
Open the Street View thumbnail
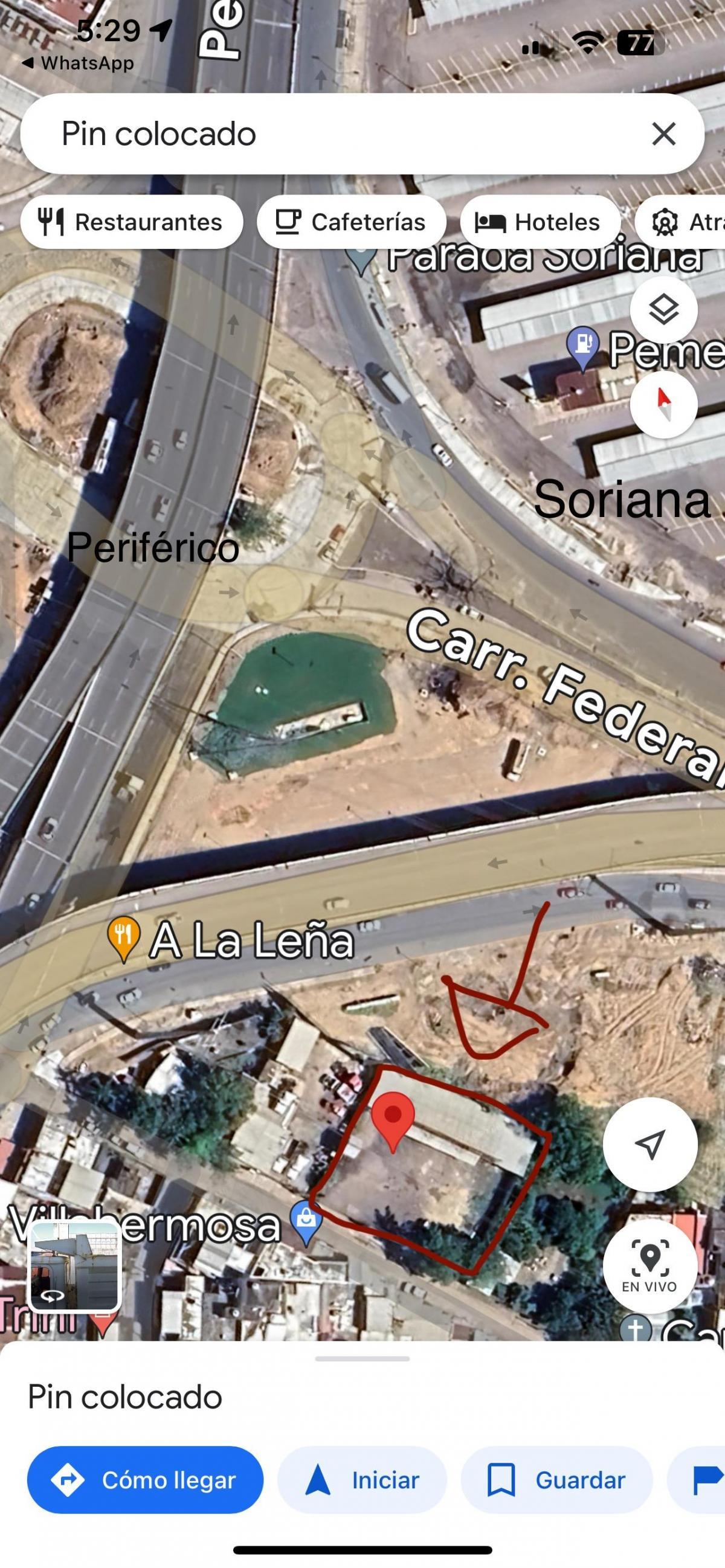(x=74, y=1266)
